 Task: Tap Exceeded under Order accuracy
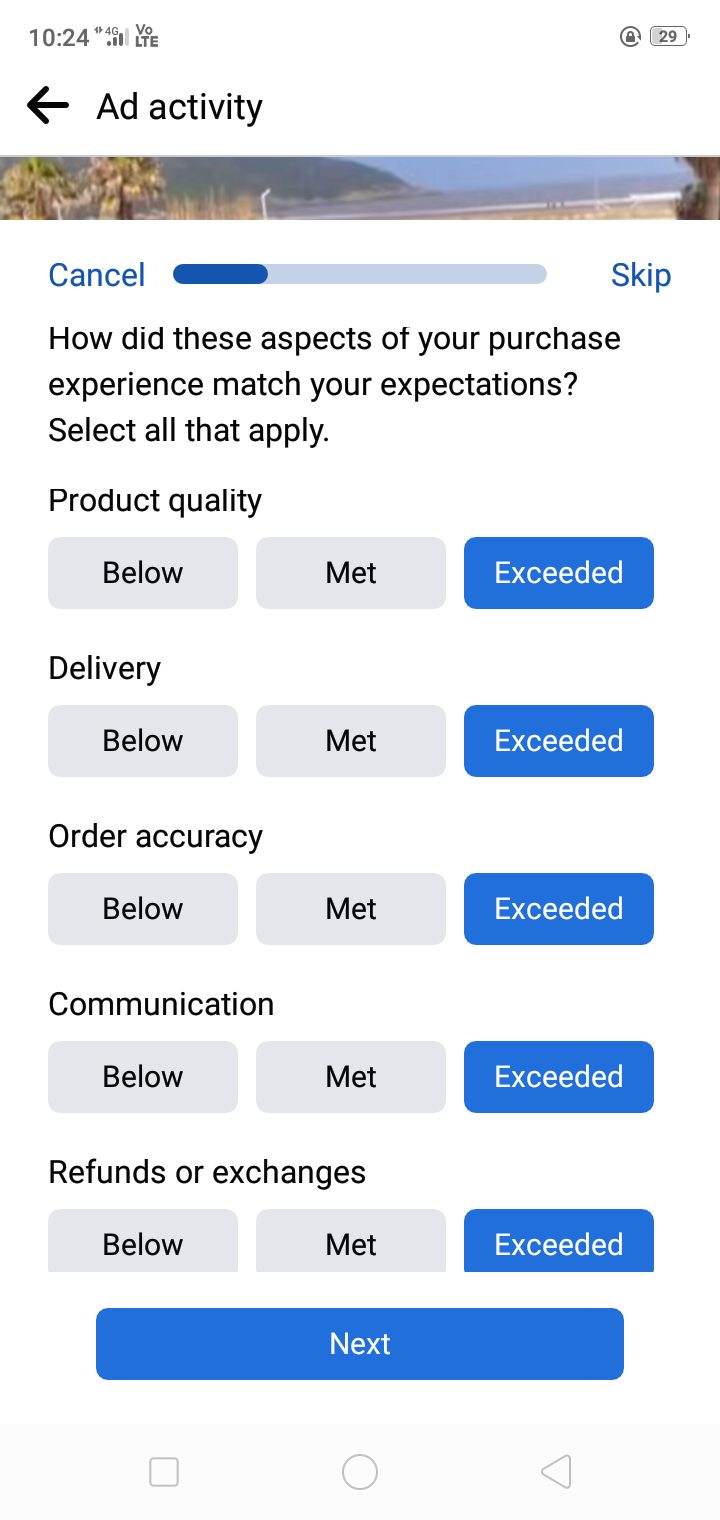[559, 909]
